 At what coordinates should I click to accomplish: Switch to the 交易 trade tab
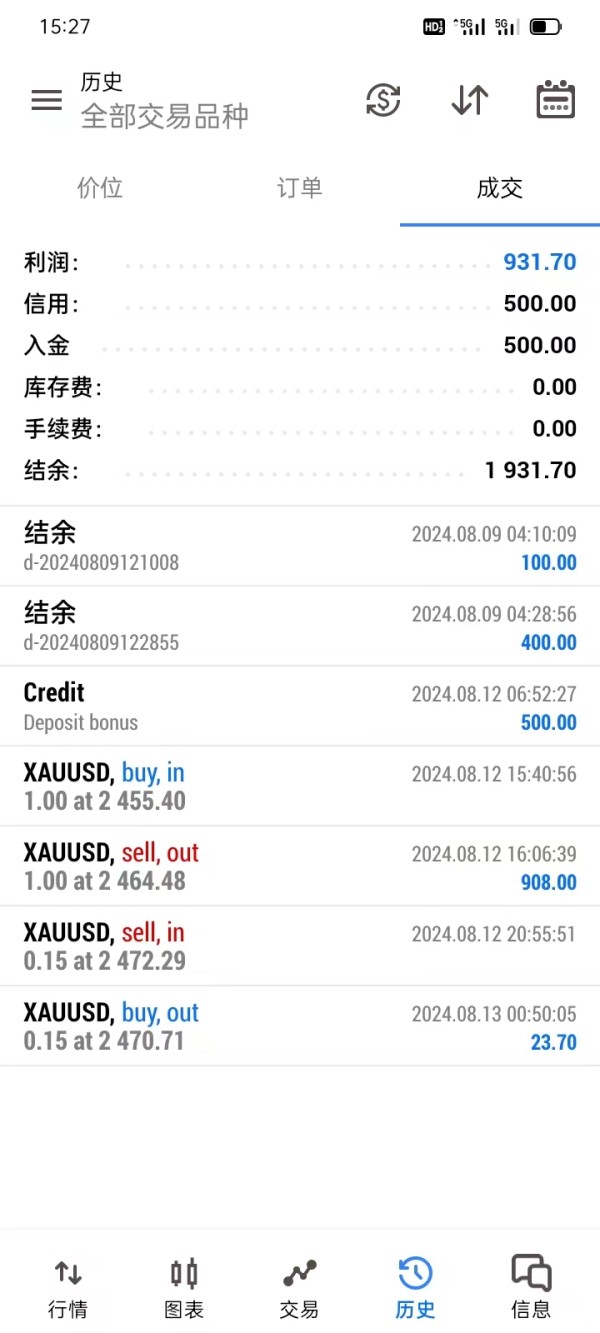tap(299, 1288)
